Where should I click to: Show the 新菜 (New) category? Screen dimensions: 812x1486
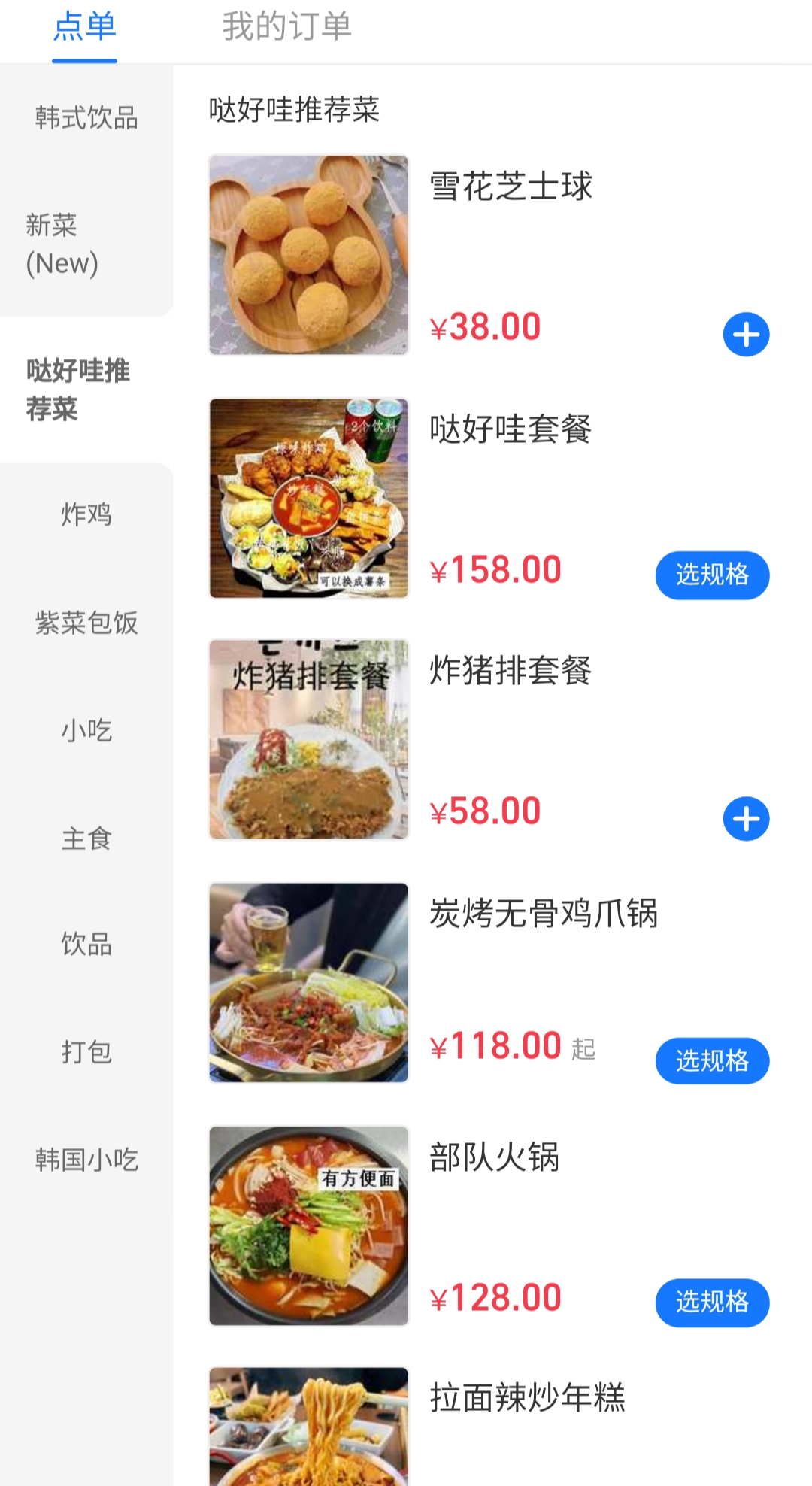coord(63,244)
